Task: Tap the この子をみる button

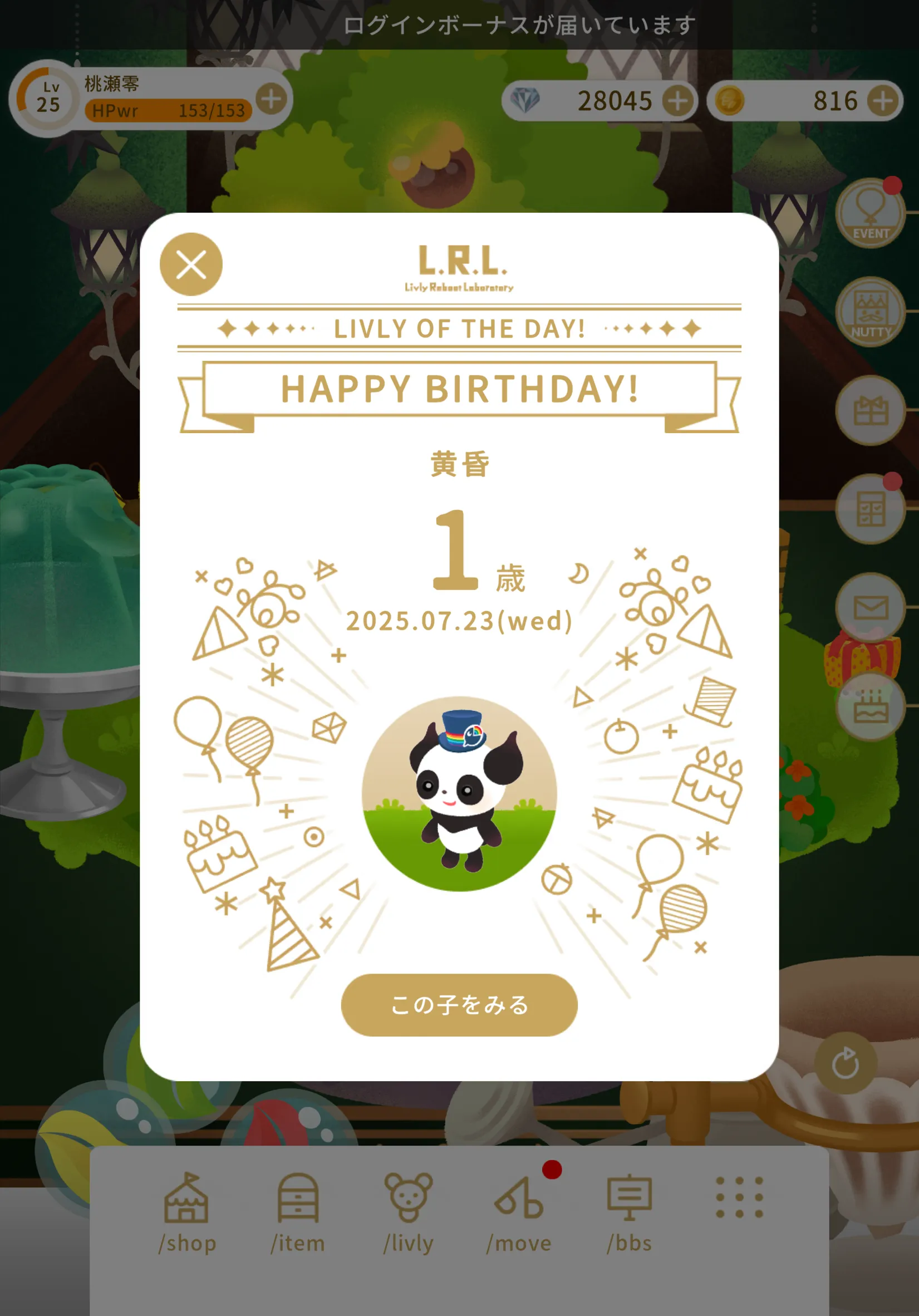Action: 459,1005
